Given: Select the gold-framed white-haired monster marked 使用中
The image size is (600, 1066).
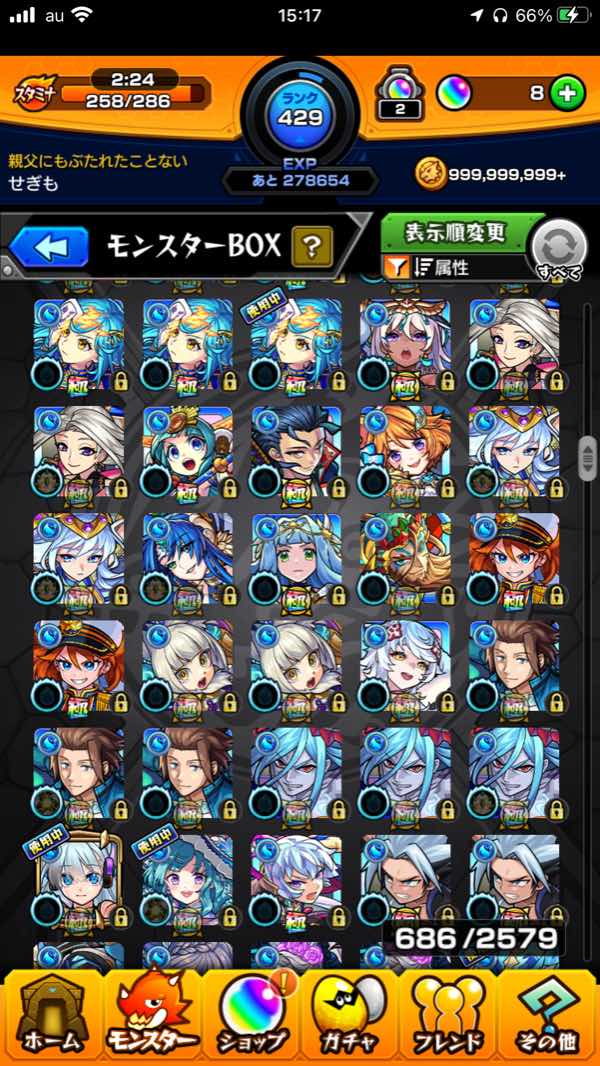Looking at the screenshot, I should (78, 881).
